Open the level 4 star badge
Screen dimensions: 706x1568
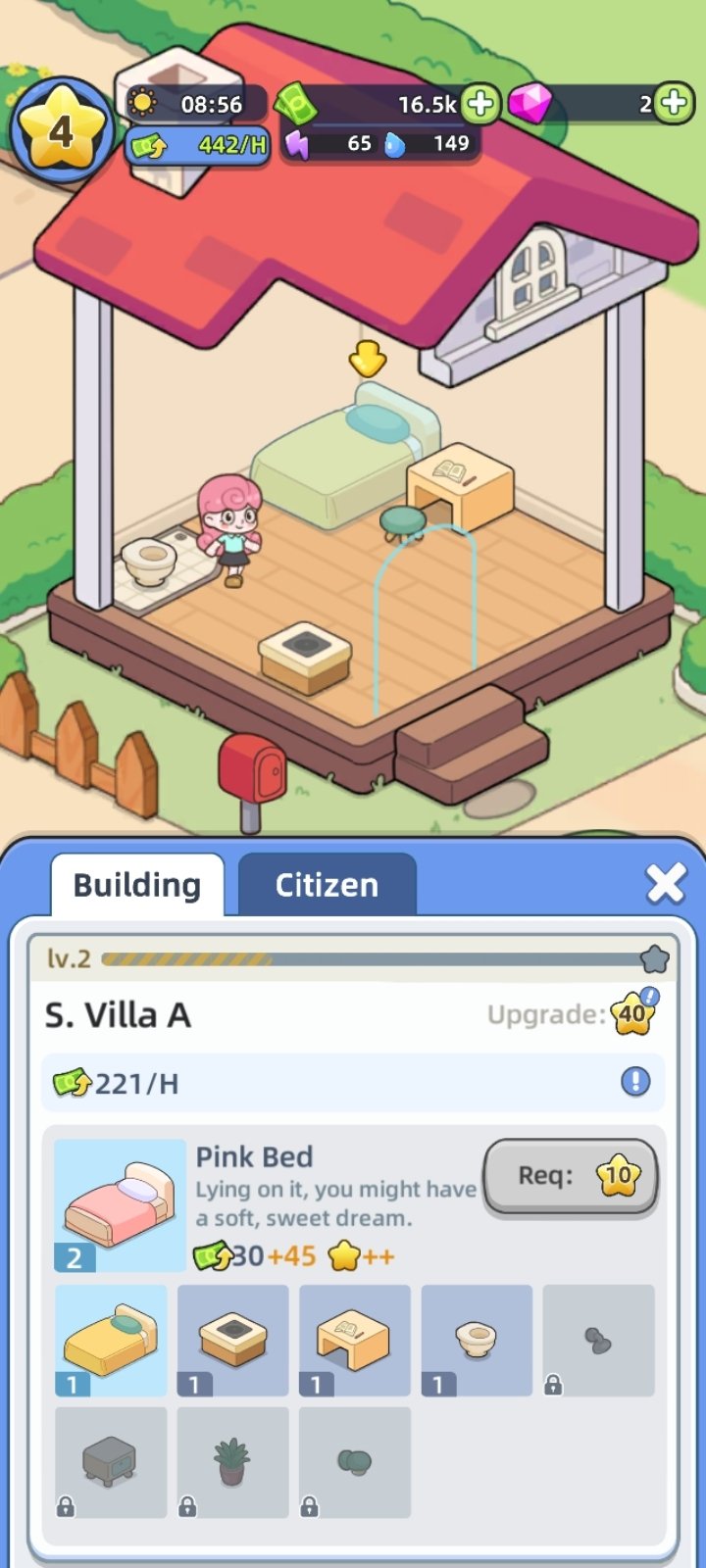point(61,129)
